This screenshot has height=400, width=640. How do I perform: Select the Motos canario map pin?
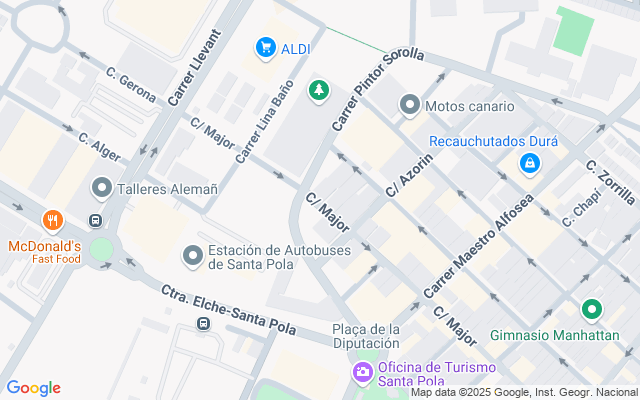click(x=409, y=105)
